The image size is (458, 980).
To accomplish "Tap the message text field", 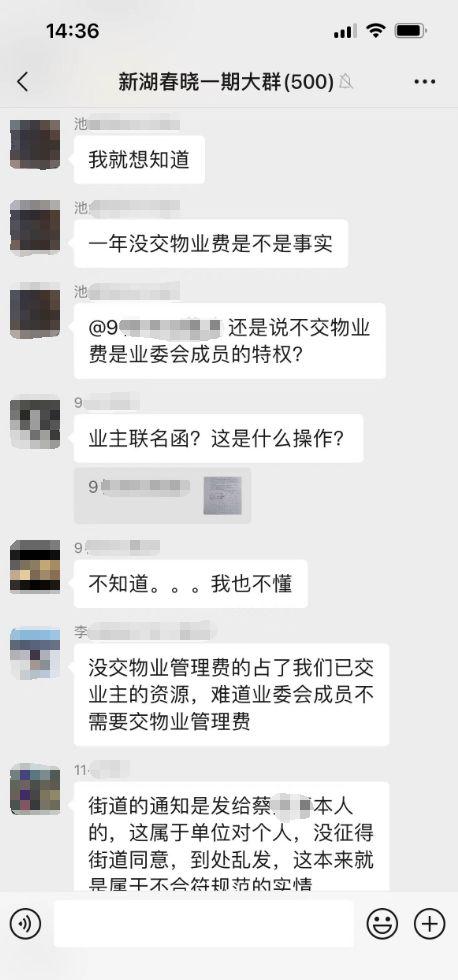I will click(x=204, y=924).
